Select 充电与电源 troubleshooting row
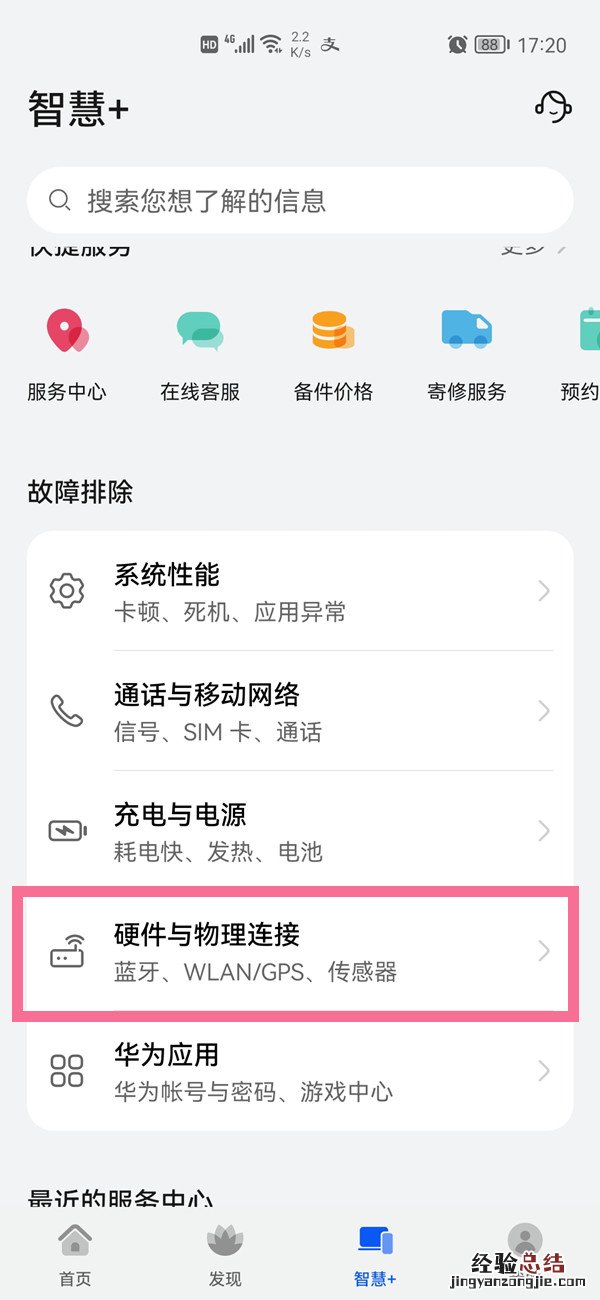600x1300 pixels. click(x=300, y=831)
